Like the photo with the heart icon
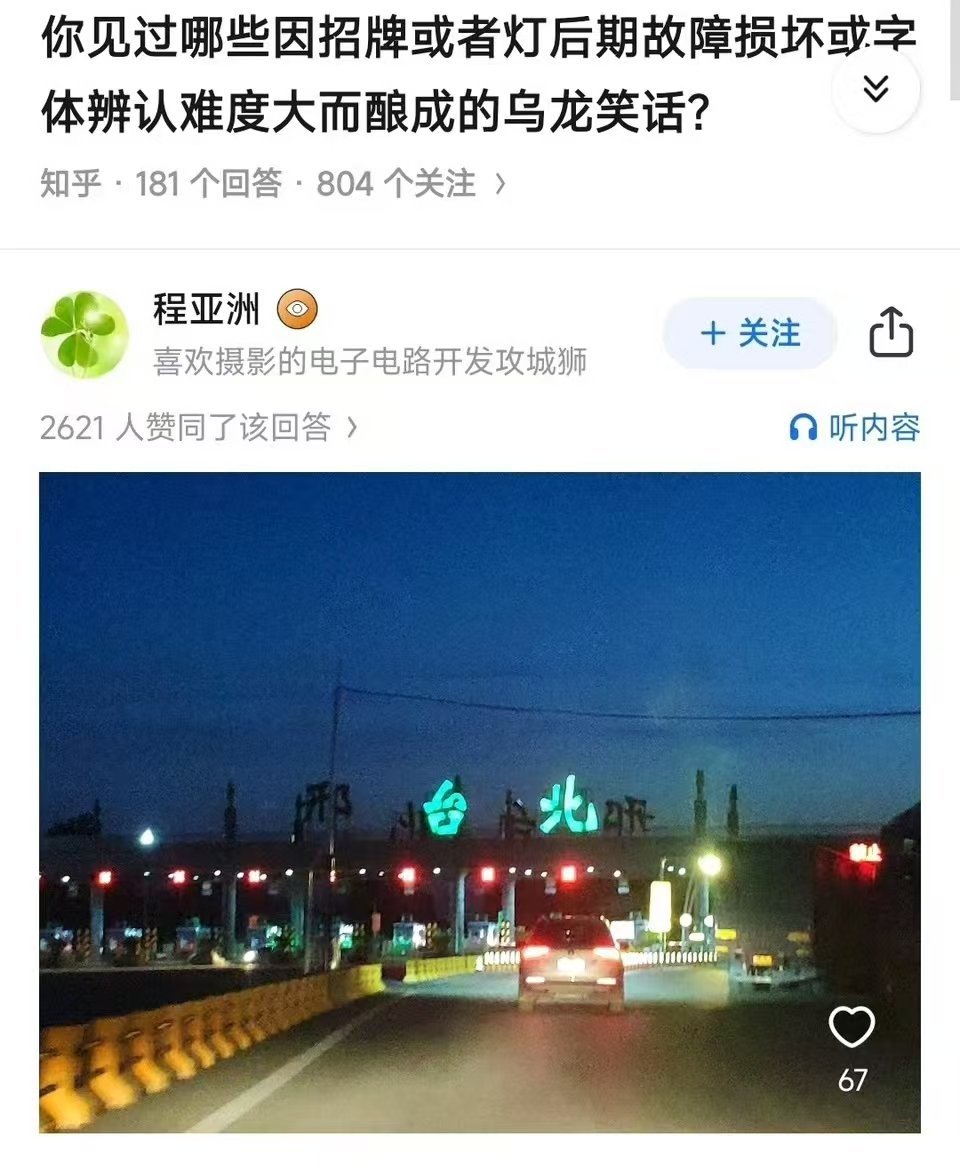The image size is (960, 1171). coord(852,1028)
